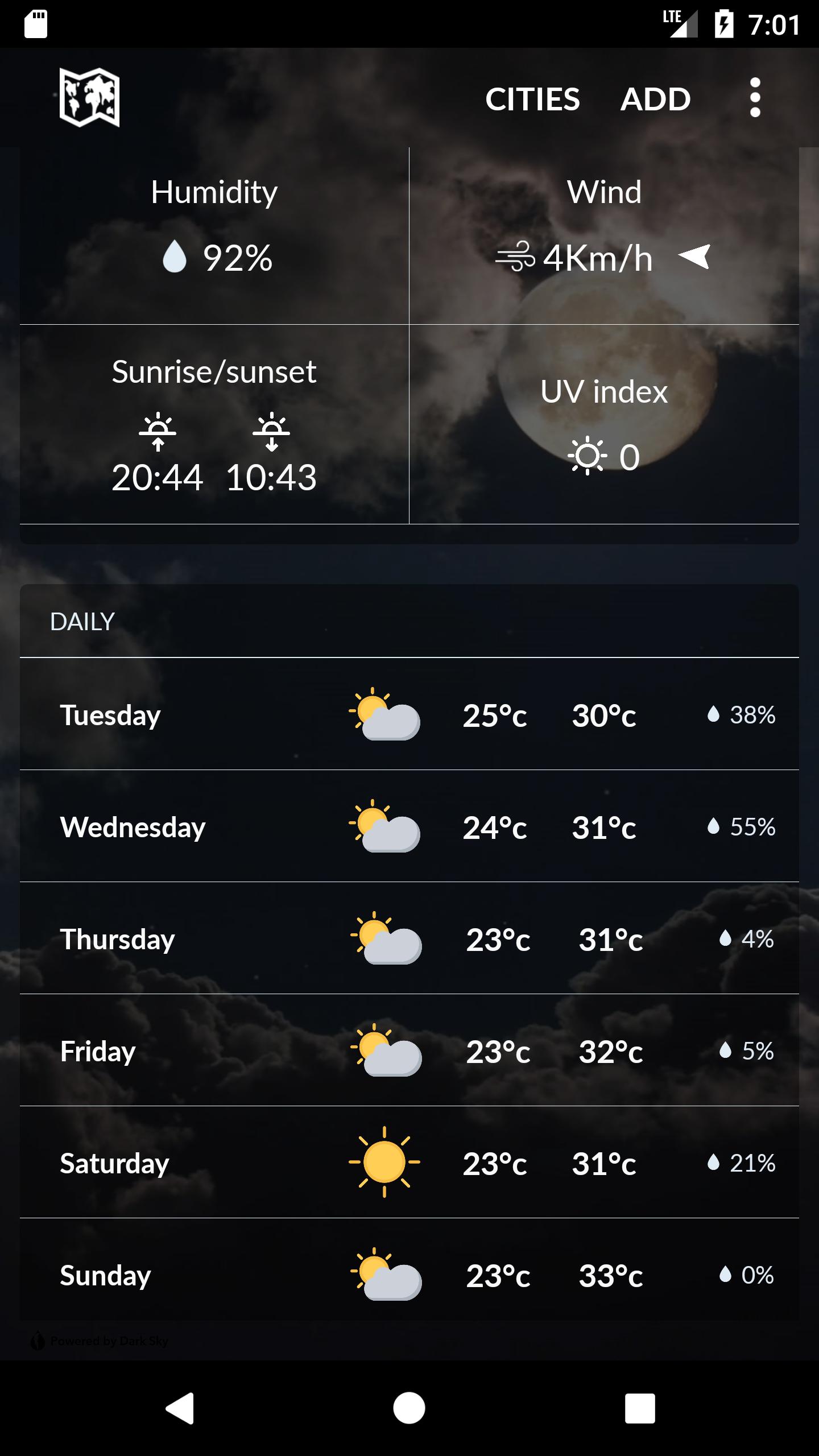The height and width of the screenshot is (1456, 819).
Task: Click the UV index sun icon
Action: 587,455
